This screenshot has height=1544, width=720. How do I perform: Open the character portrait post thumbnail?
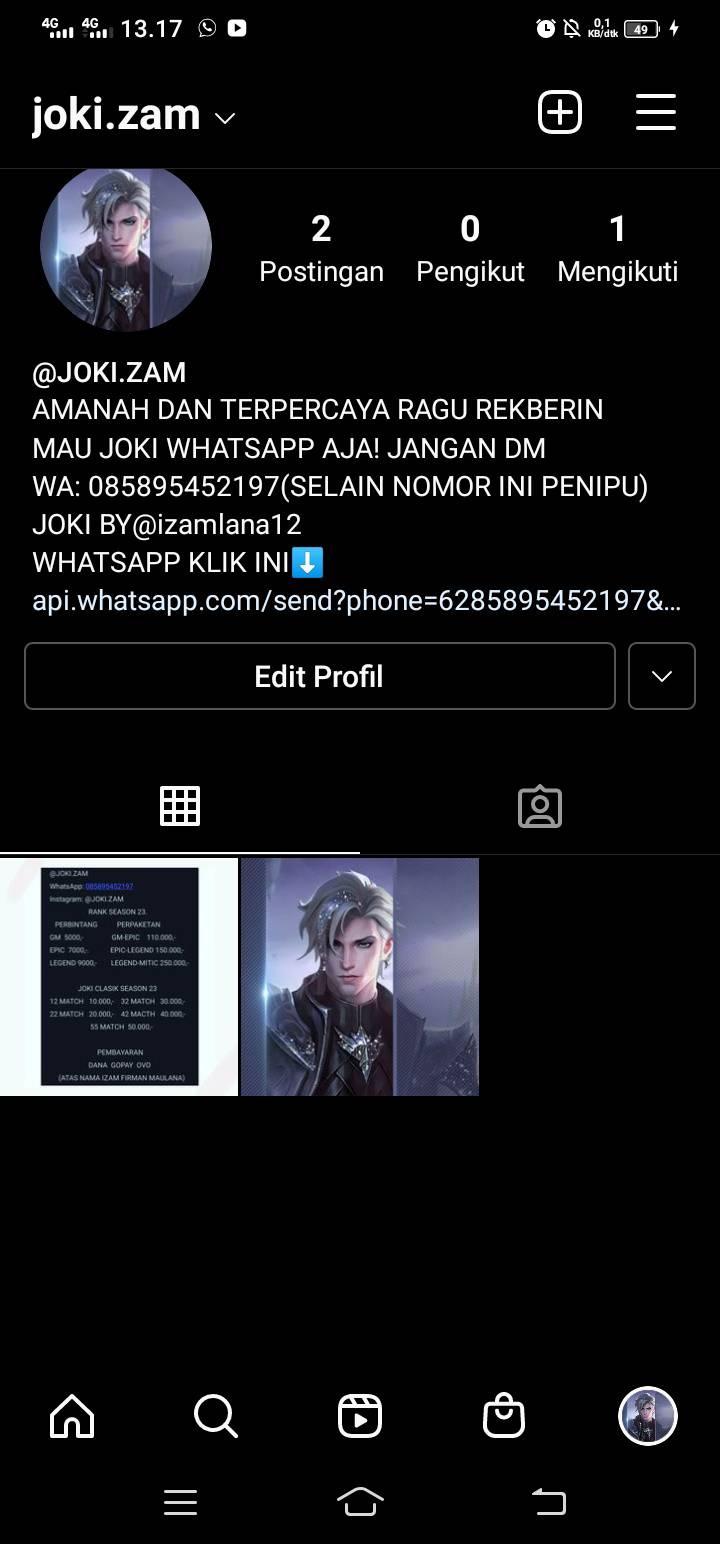pos(360,977)
